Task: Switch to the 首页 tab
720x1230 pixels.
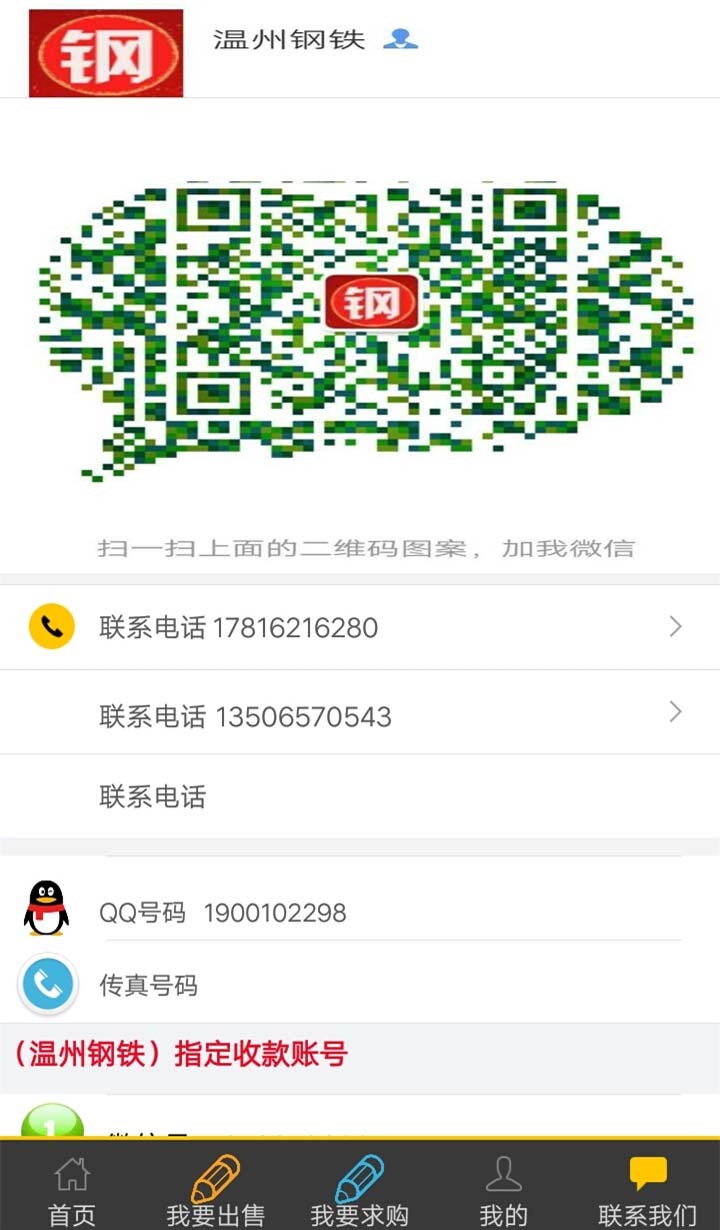Action: (72, 1189)
